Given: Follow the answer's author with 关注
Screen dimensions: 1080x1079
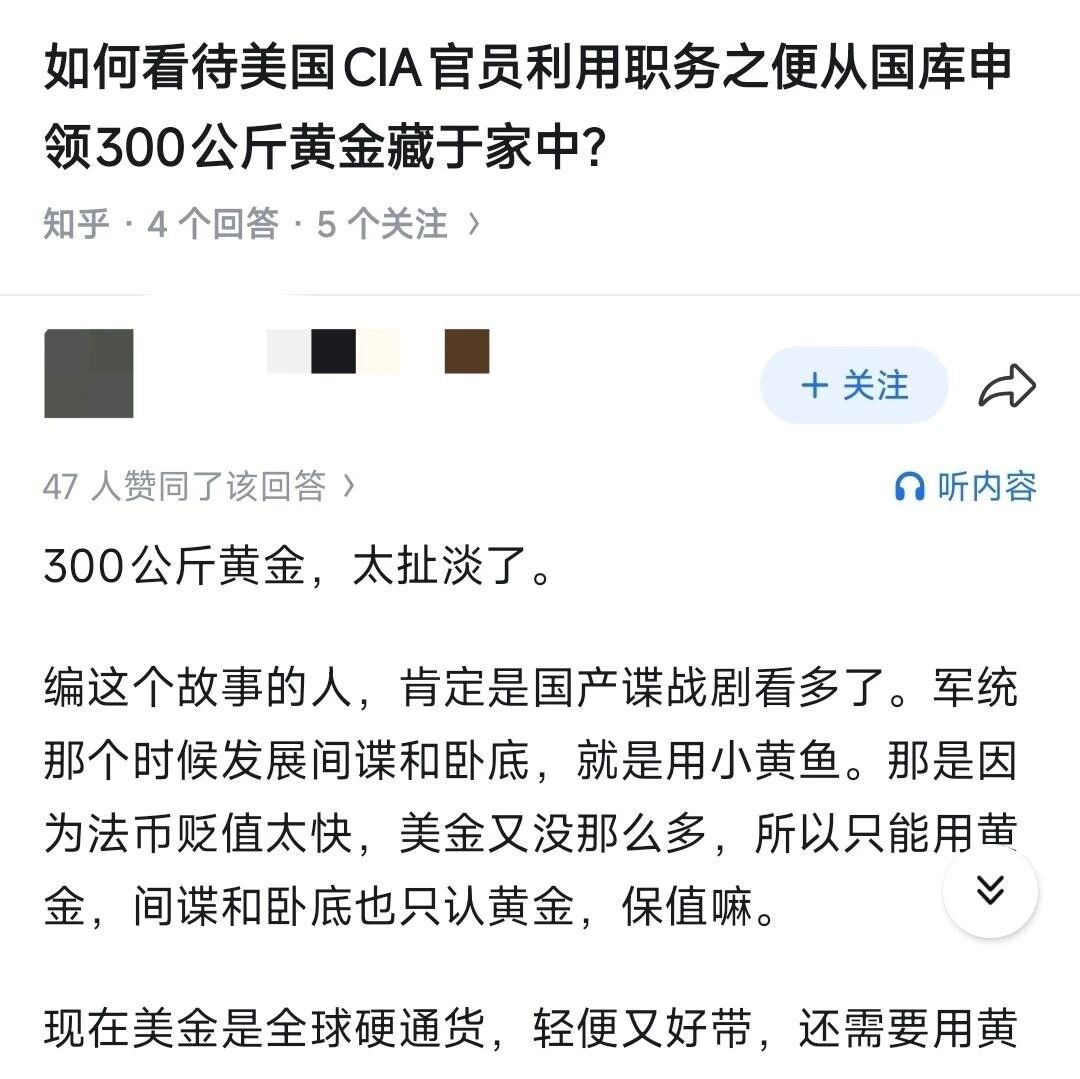Looking at the screenshot, I should click(854, 384).
